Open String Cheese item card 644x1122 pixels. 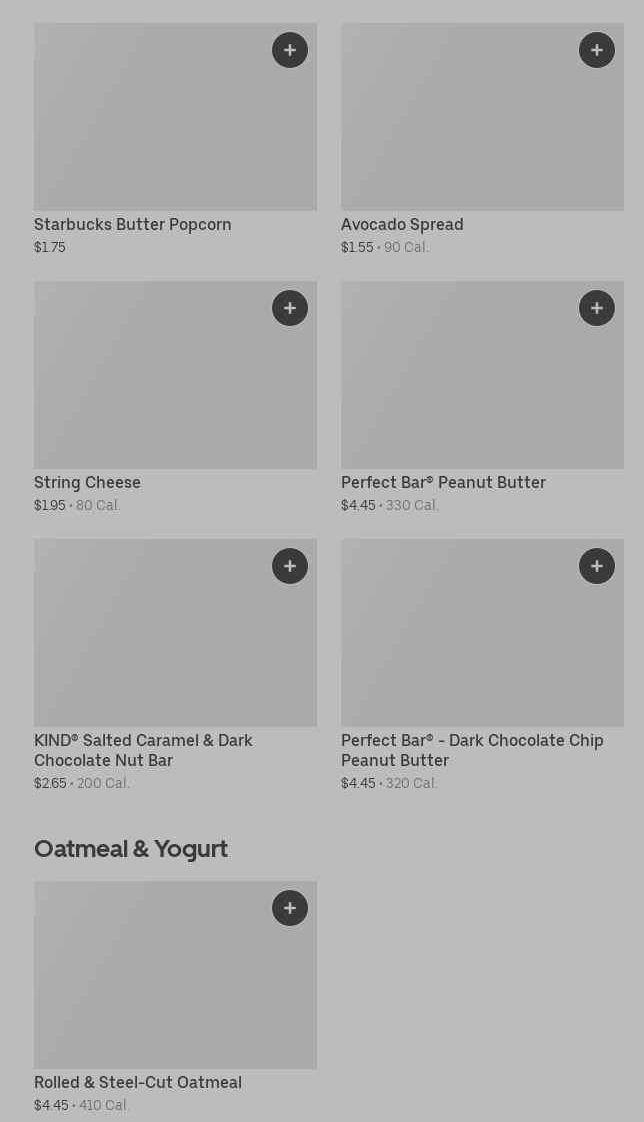tap(175, 397)
